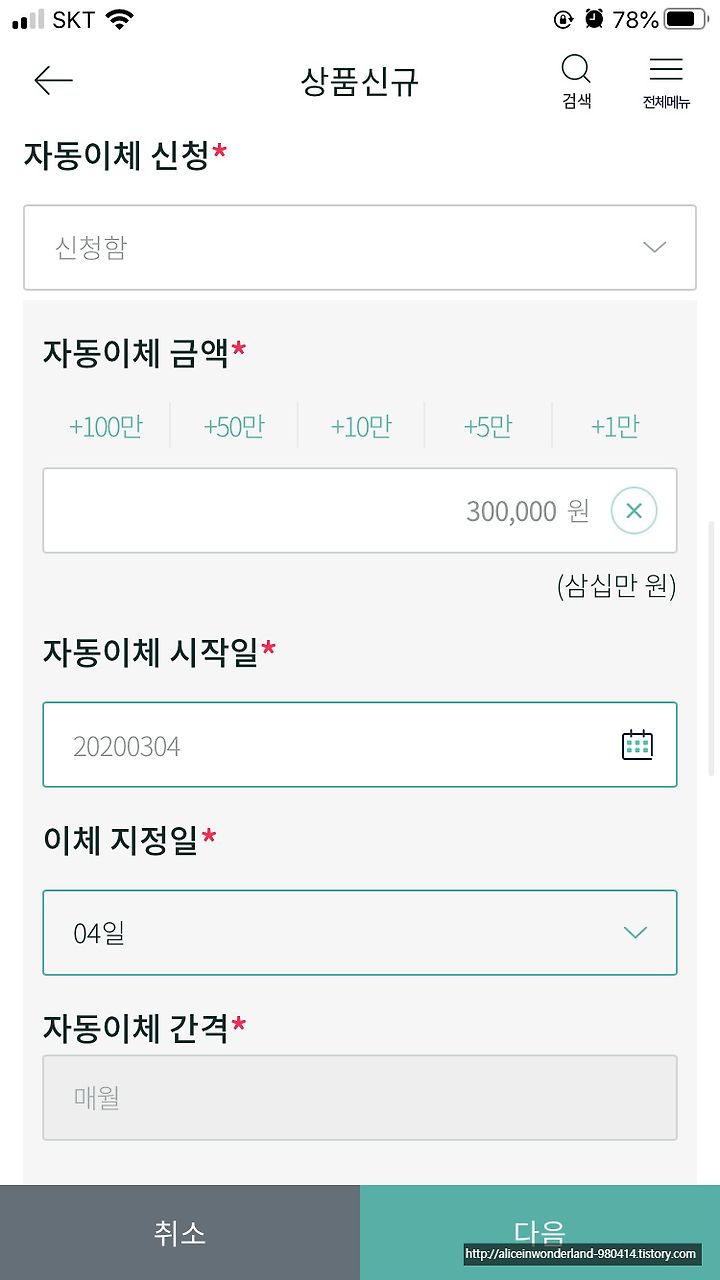Open the calendar icon for start date

point(638,745)
